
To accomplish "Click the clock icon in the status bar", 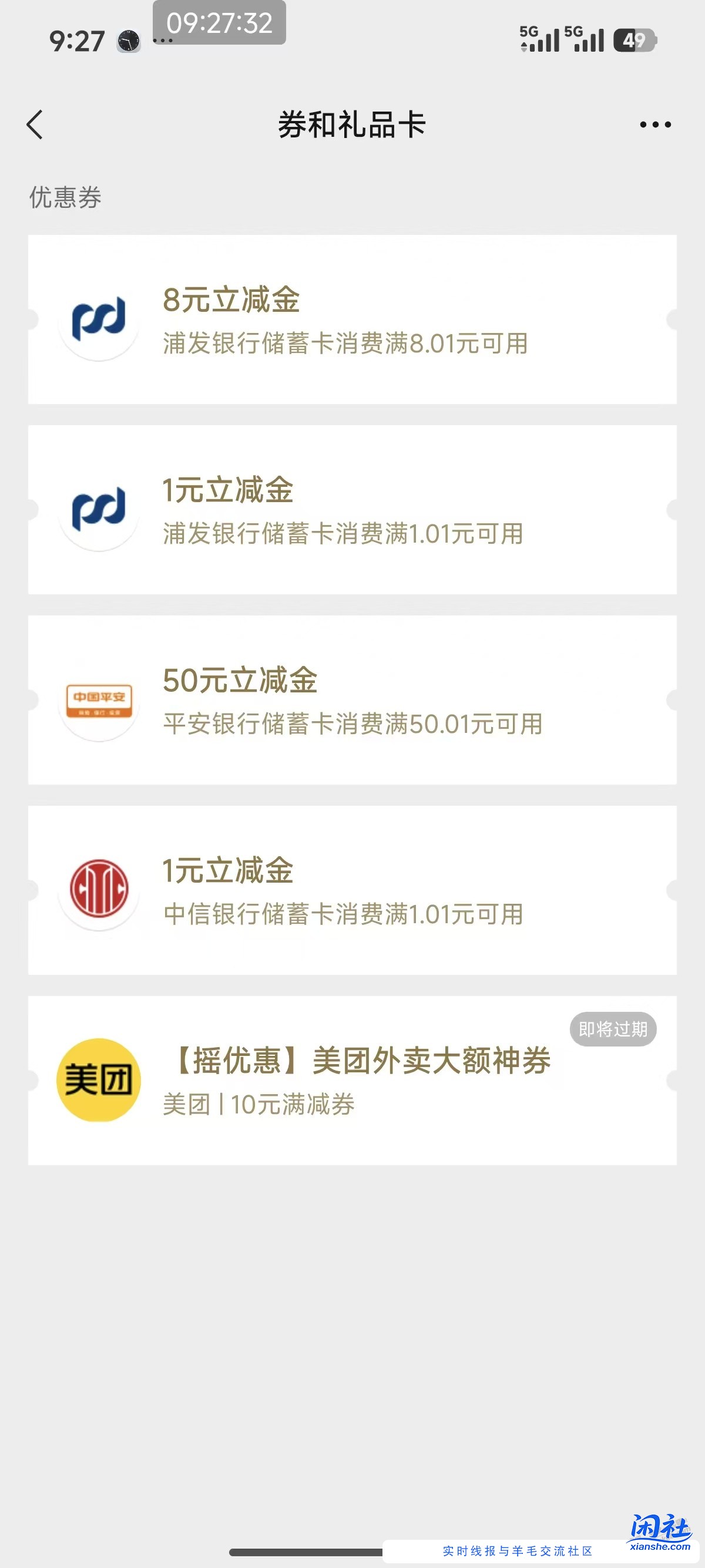I will pyautogui.click(x=130, y=40).
